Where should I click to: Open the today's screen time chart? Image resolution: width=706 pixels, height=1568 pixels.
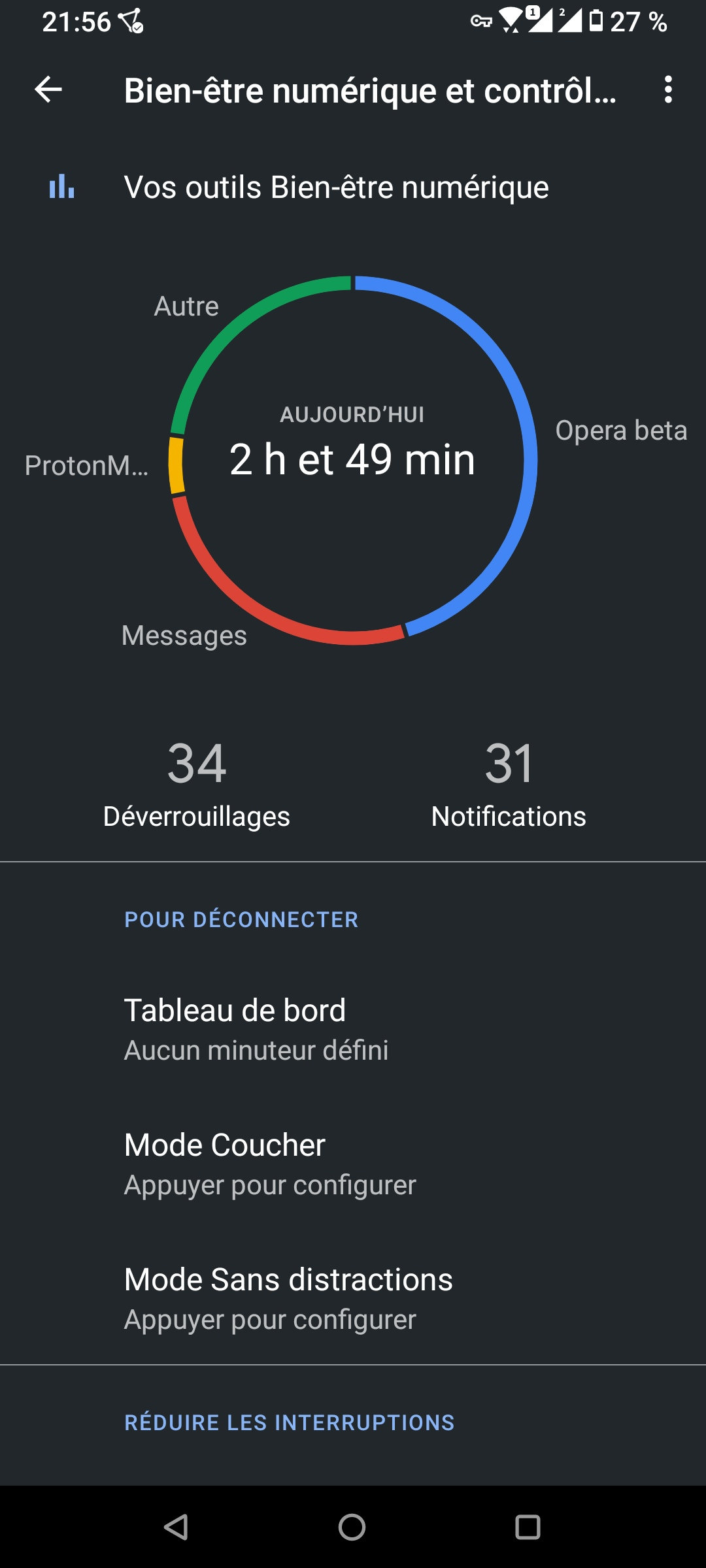click(353, 459)
